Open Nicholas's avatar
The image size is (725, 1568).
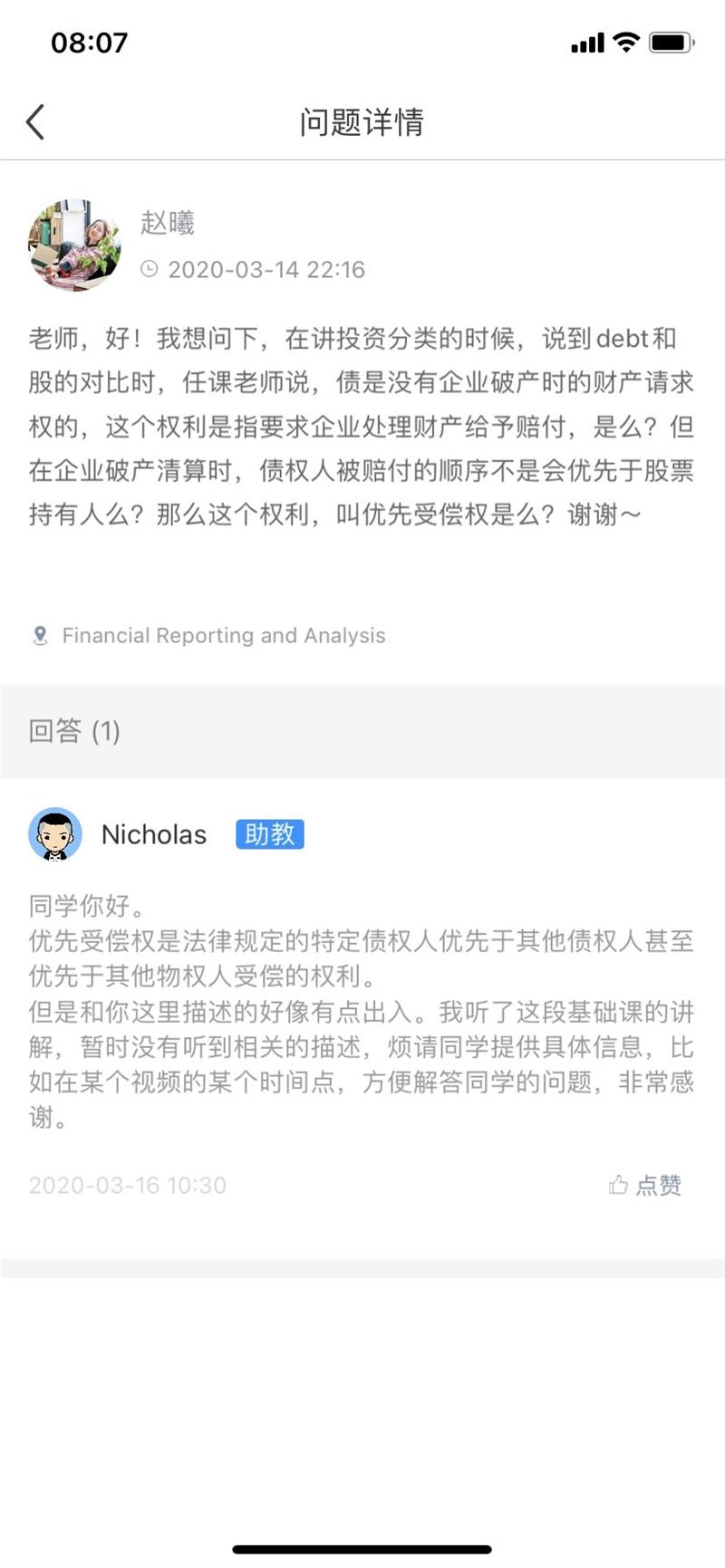coord(55,834)
